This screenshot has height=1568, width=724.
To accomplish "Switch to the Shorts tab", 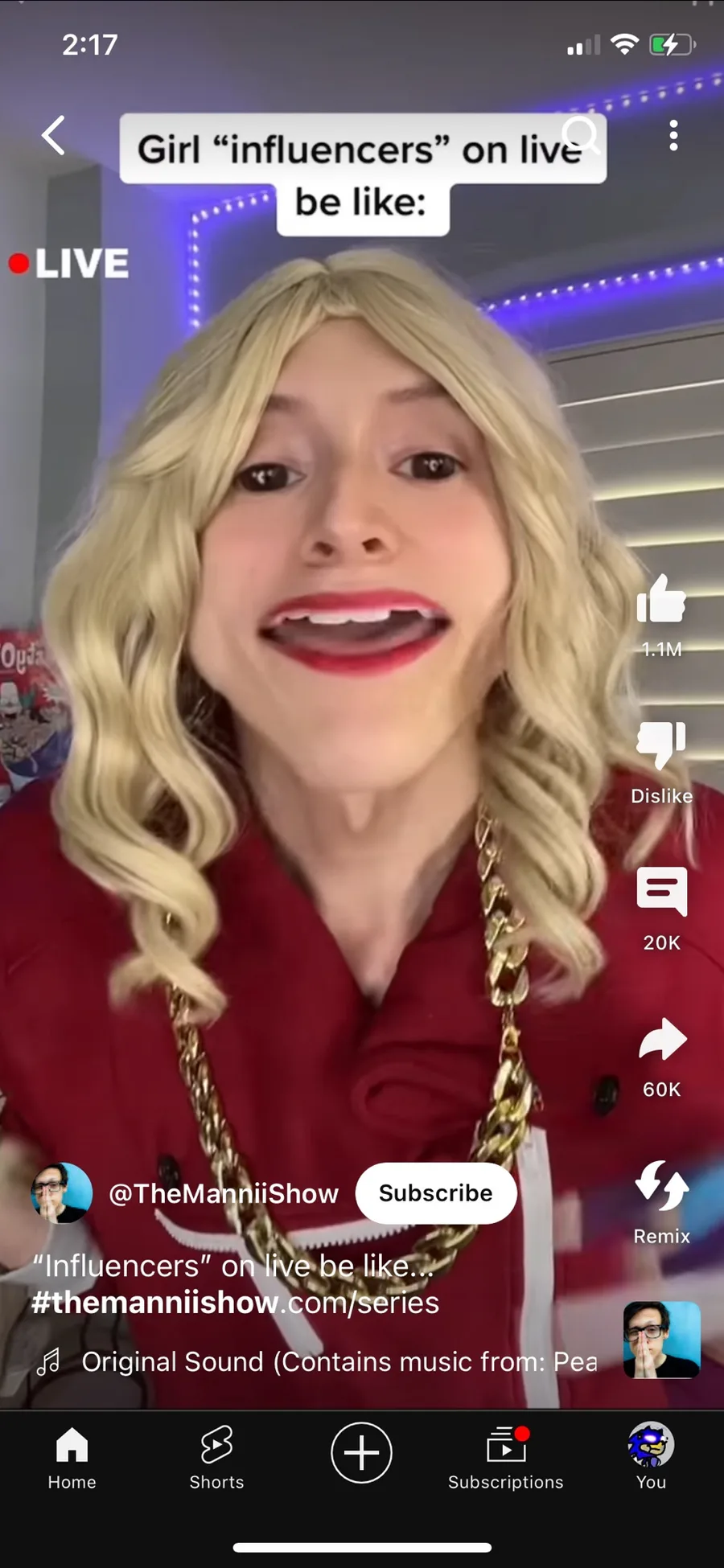I will point(216,1458).
